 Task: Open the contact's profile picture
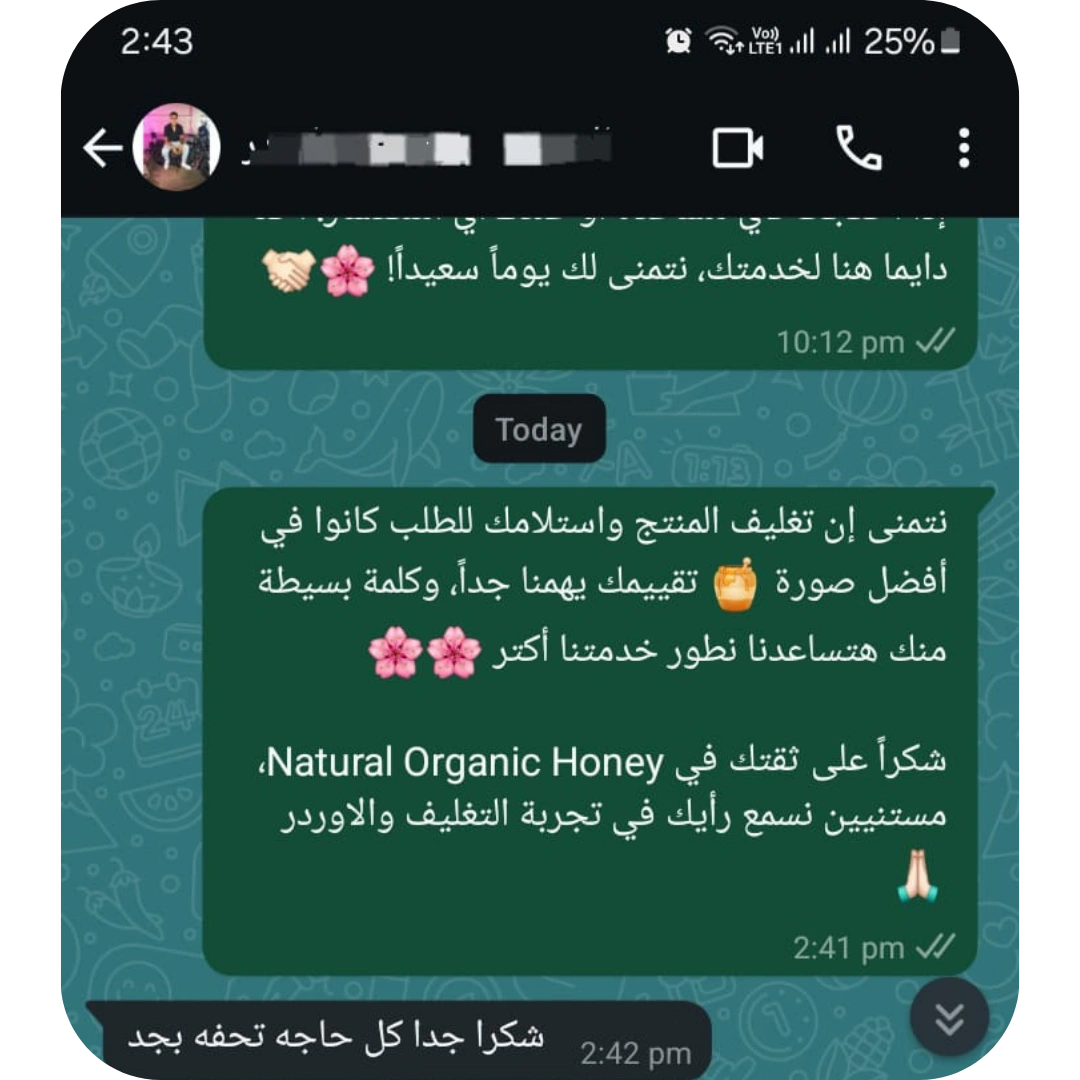[x=176, y=148]
